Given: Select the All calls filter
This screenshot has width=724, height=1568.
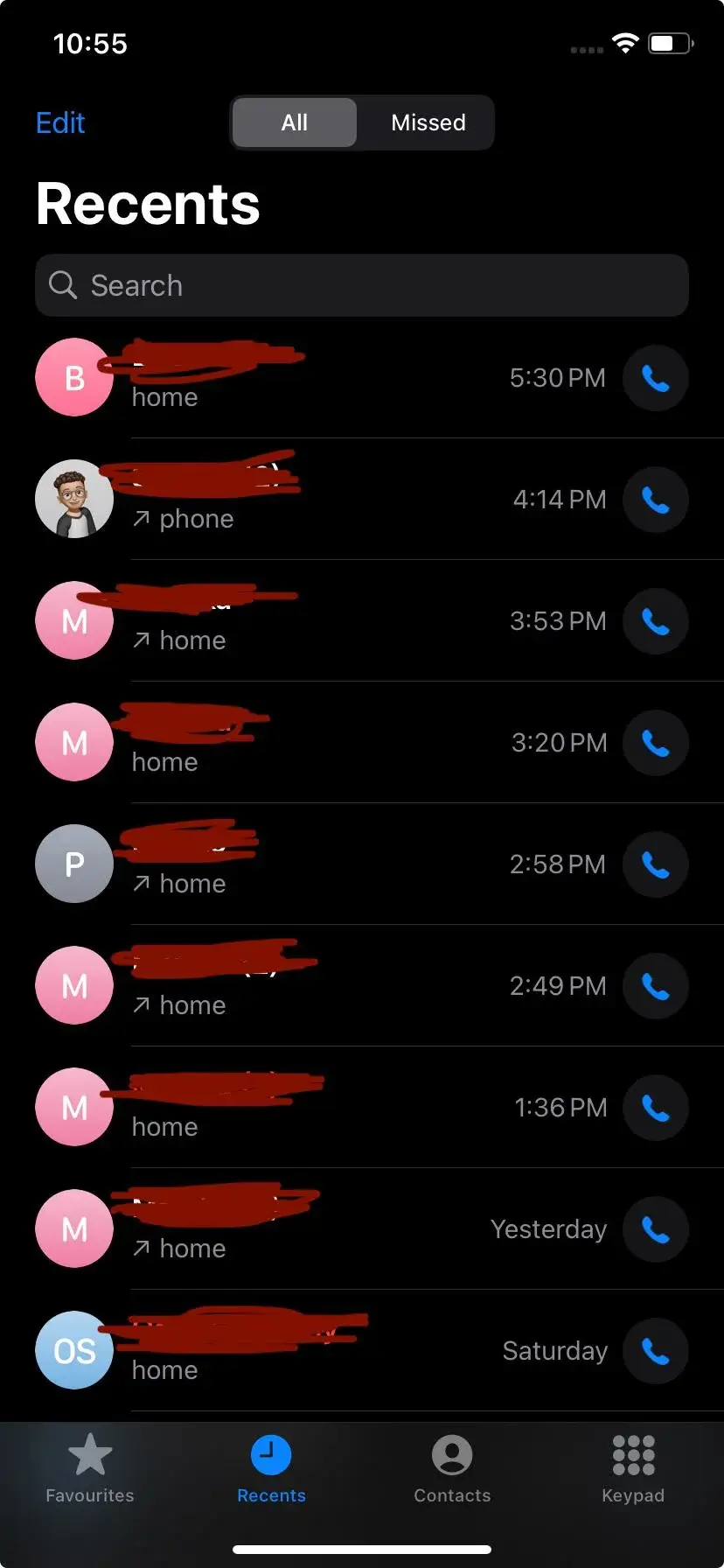Looking at the screenshot, I should 293,122.
